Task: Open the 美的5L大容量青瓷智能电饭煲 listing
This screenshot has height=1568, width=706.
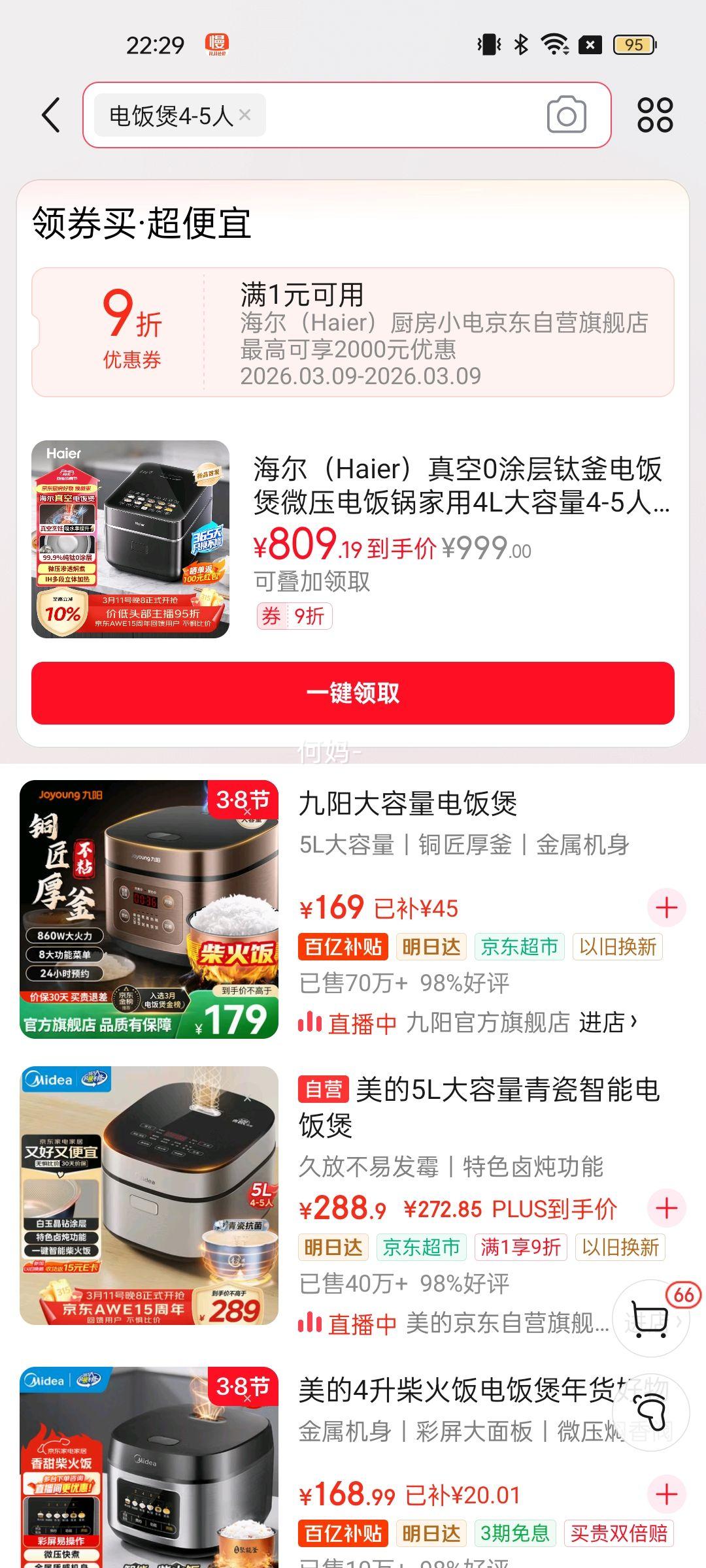Action: 479,1107
